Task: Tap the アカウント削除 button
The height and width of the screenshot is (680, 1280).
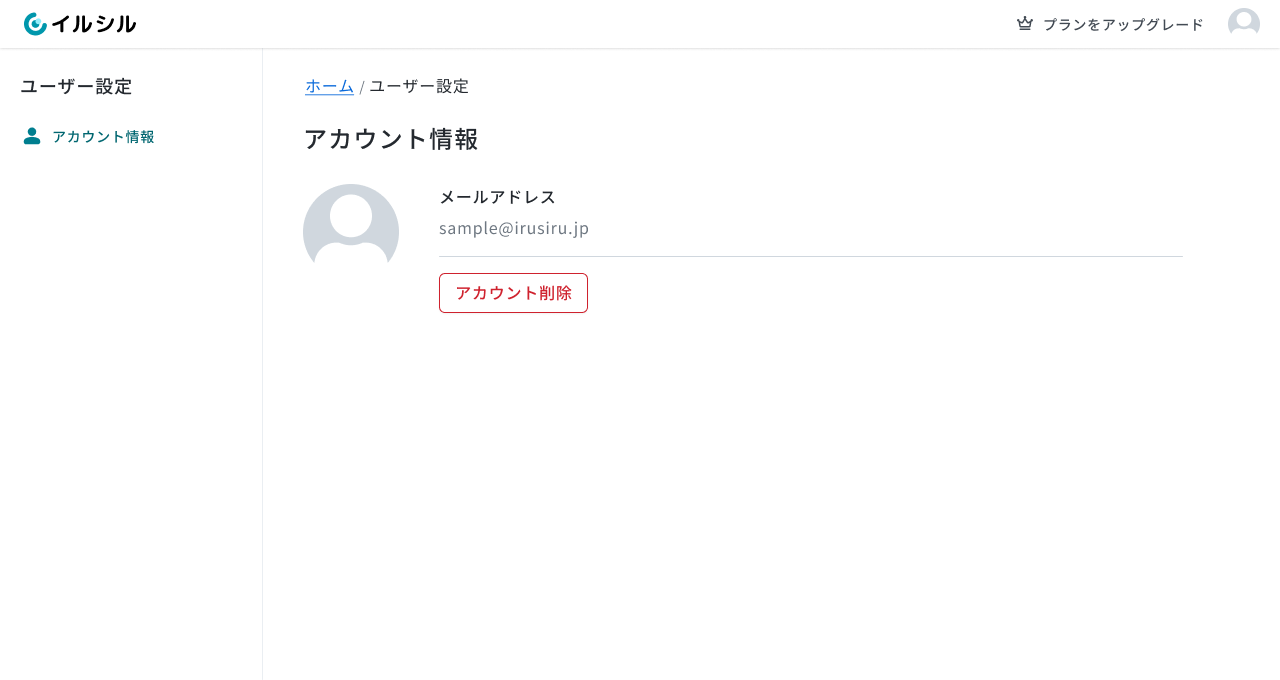Action: pos(513,293)
